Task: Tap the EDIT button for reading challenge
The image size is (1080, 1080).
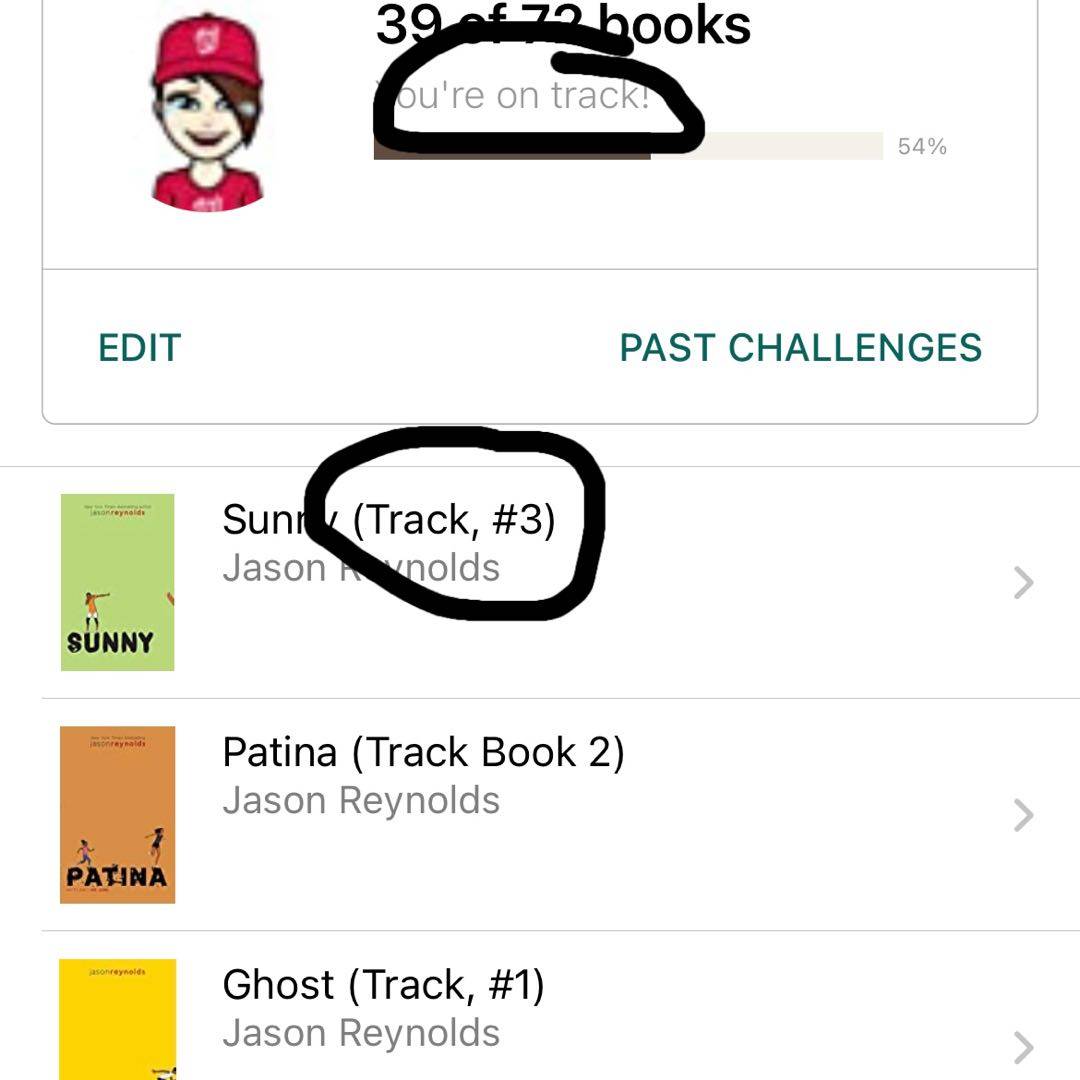Action: [140, 348]
